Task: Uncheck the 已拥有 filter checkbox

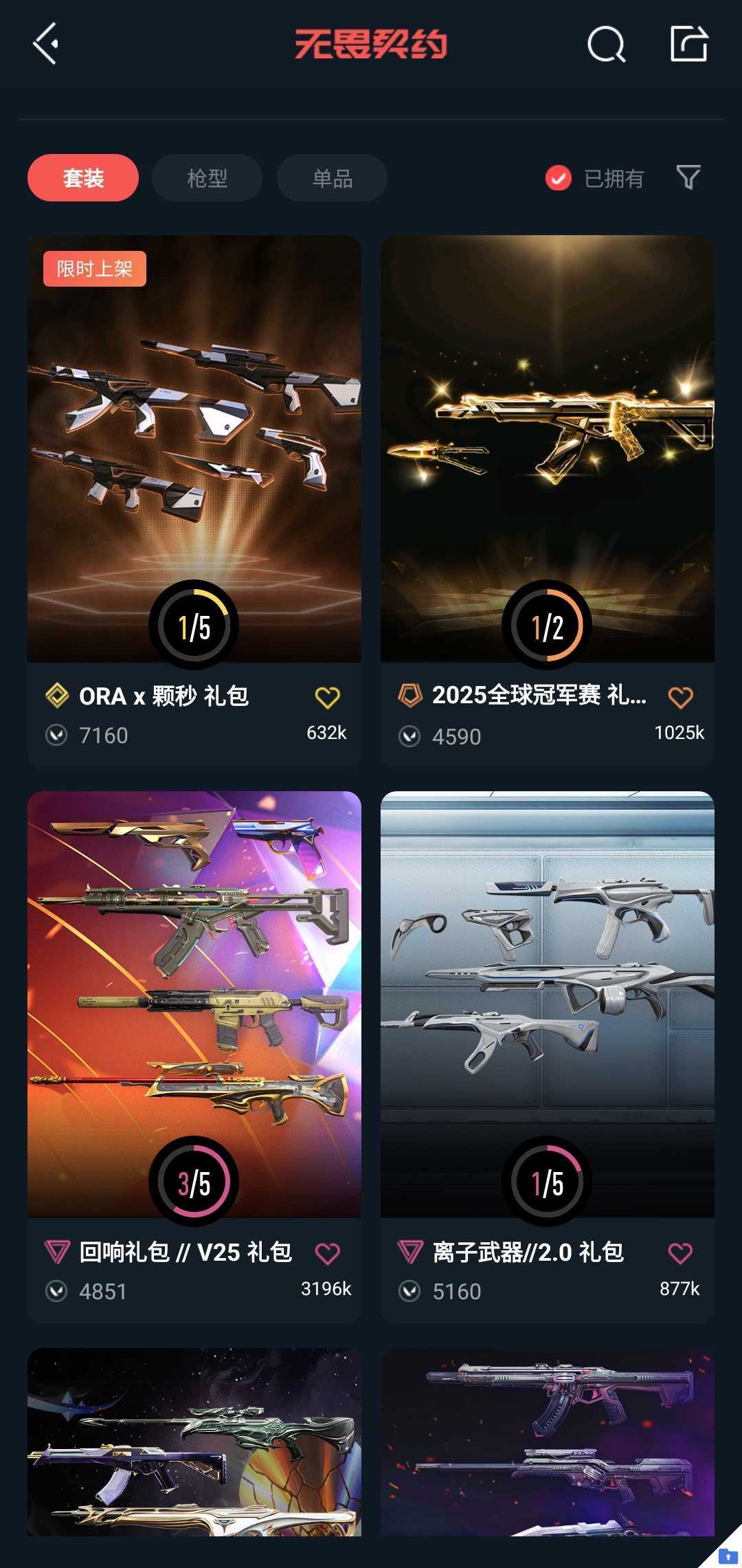Action: tap(559, 178)
